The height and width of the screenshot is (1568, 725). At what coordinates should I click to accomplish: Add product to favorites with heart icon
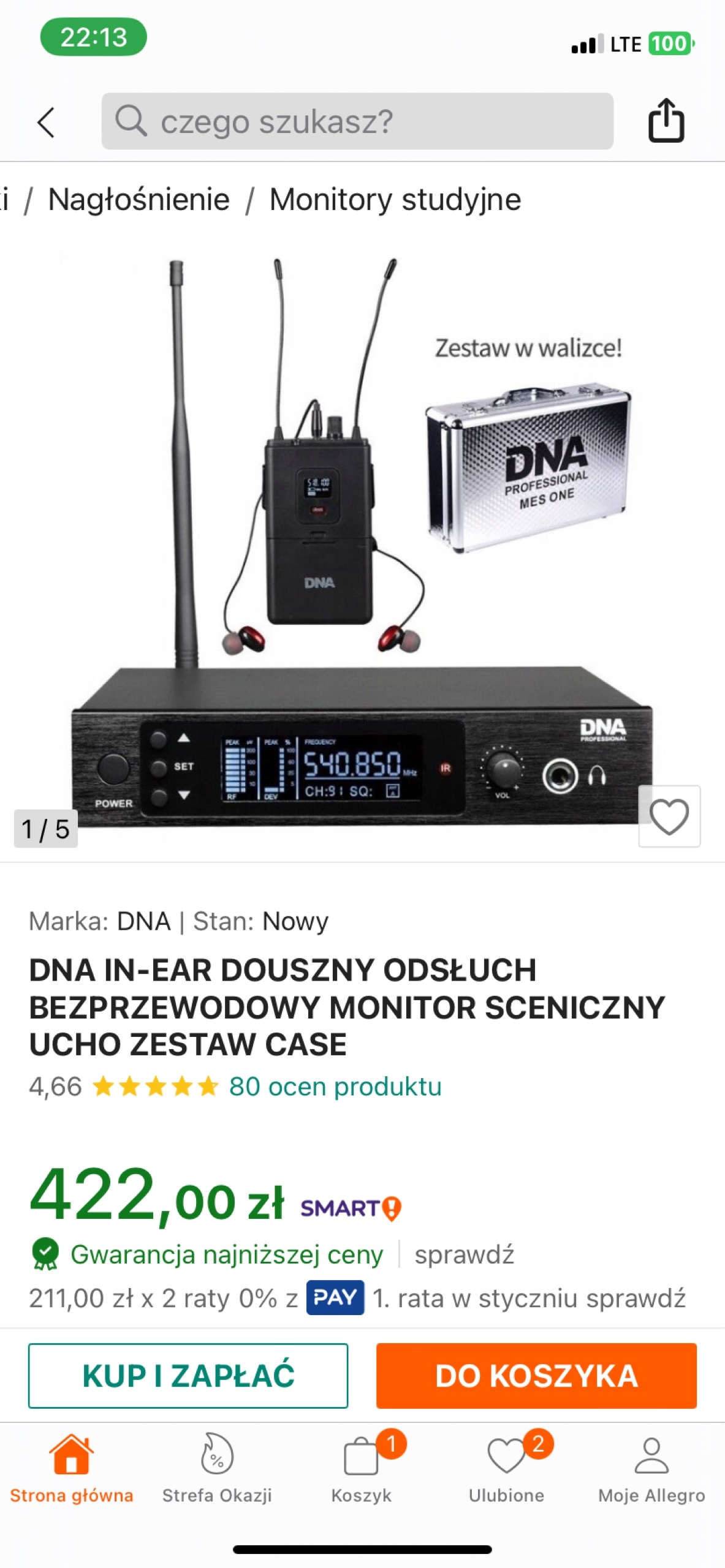(x=669, y=816)
